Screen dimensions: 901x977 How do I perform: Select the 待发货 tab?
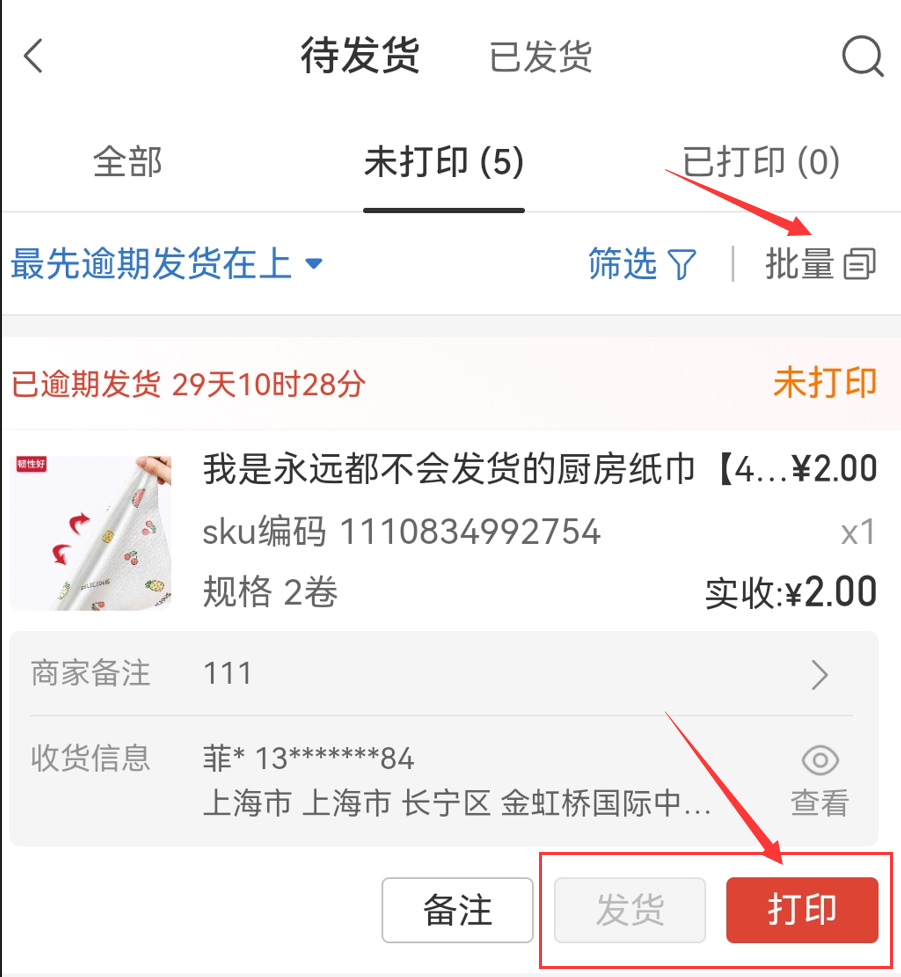tap(360, 56)
